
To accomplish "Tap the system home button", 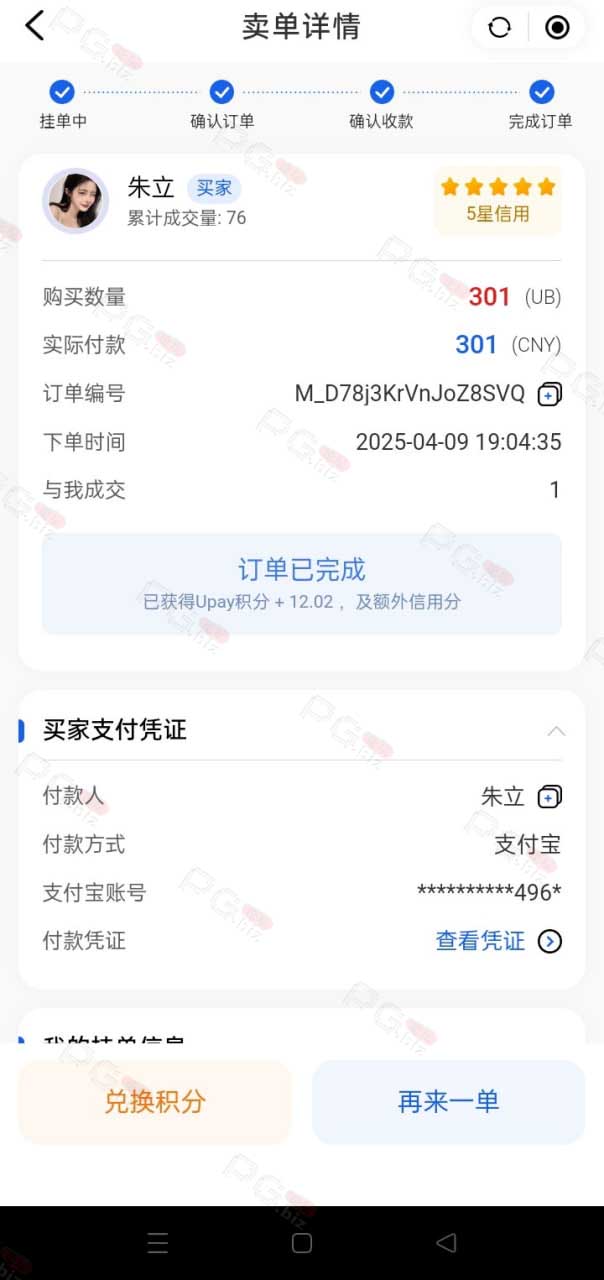I will pyautogui.click(x=302, y=1243).
